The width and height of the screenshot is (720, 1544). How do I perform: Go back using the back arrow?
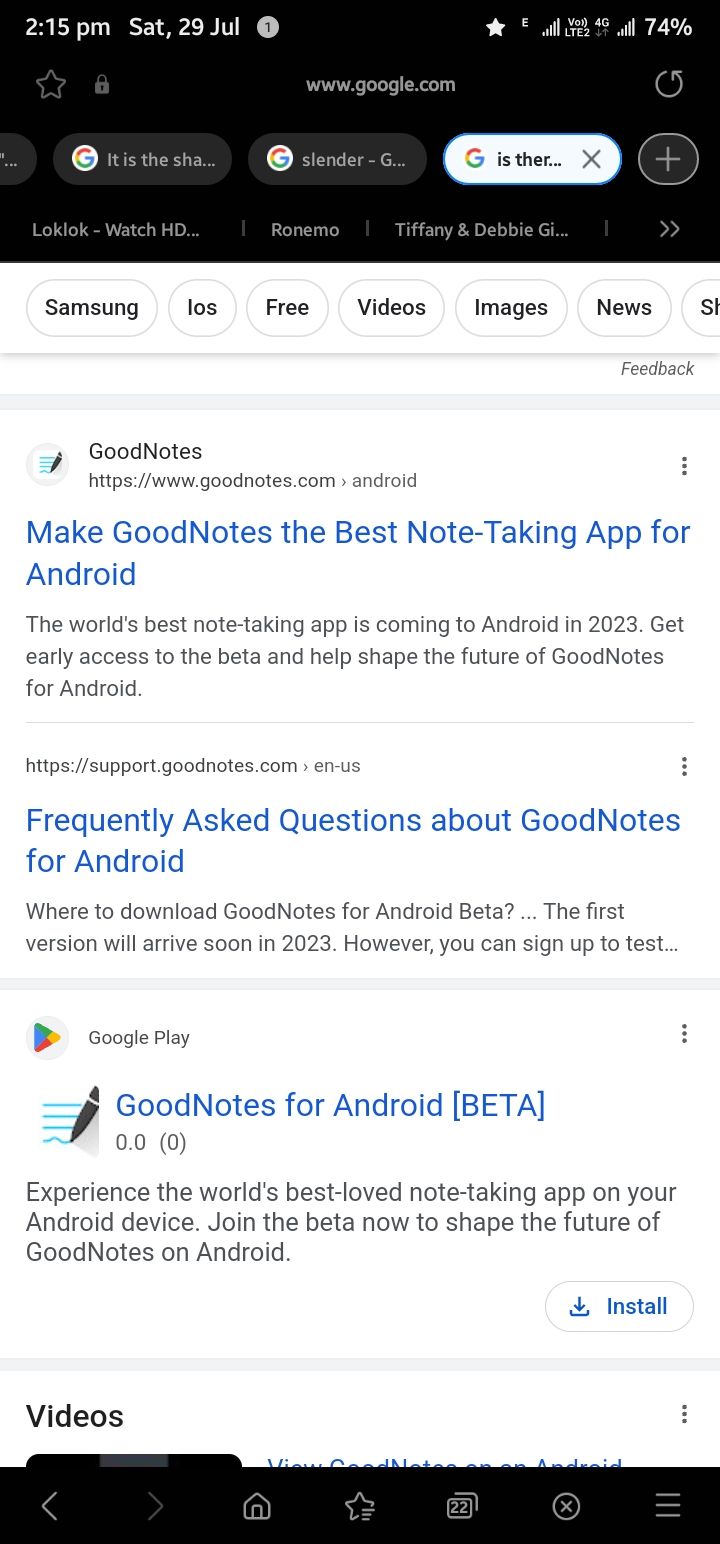coord(50,1506)
